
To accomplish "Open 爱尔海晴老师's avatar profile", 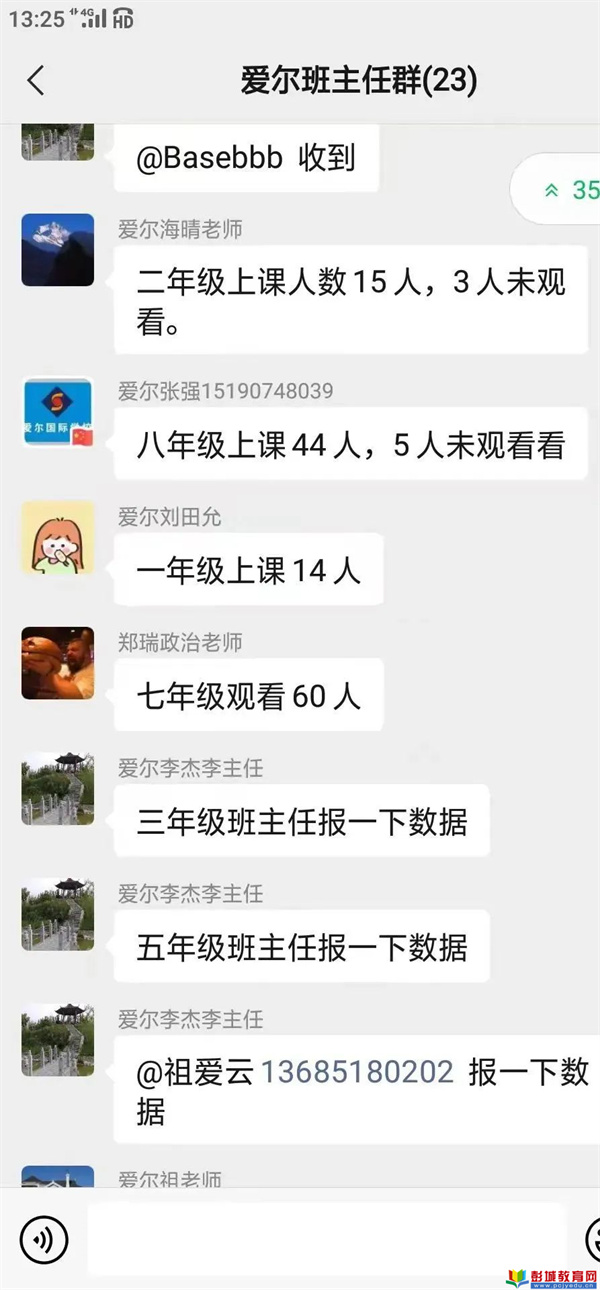I will point(58,250).
